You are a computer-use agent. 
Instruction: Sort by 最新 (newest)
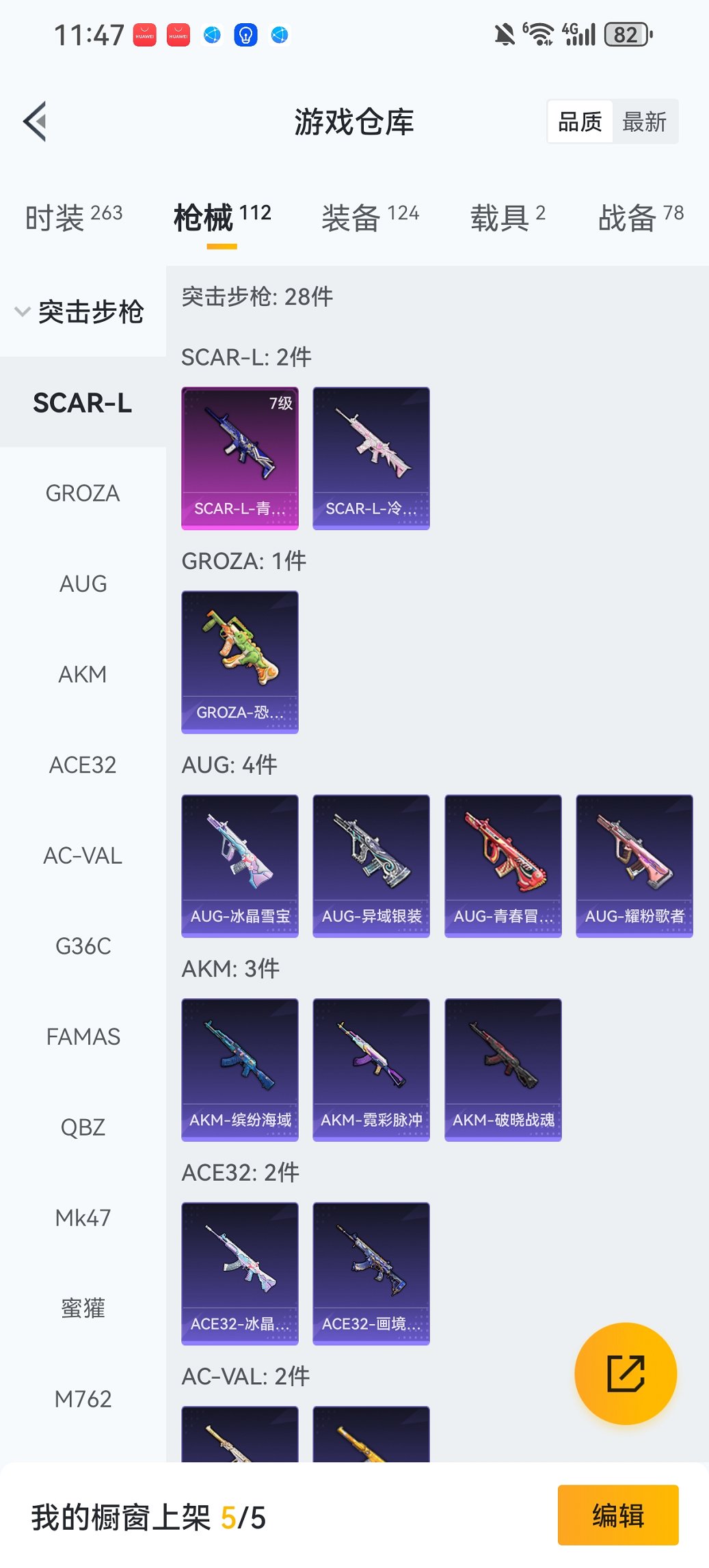(644, 122)
